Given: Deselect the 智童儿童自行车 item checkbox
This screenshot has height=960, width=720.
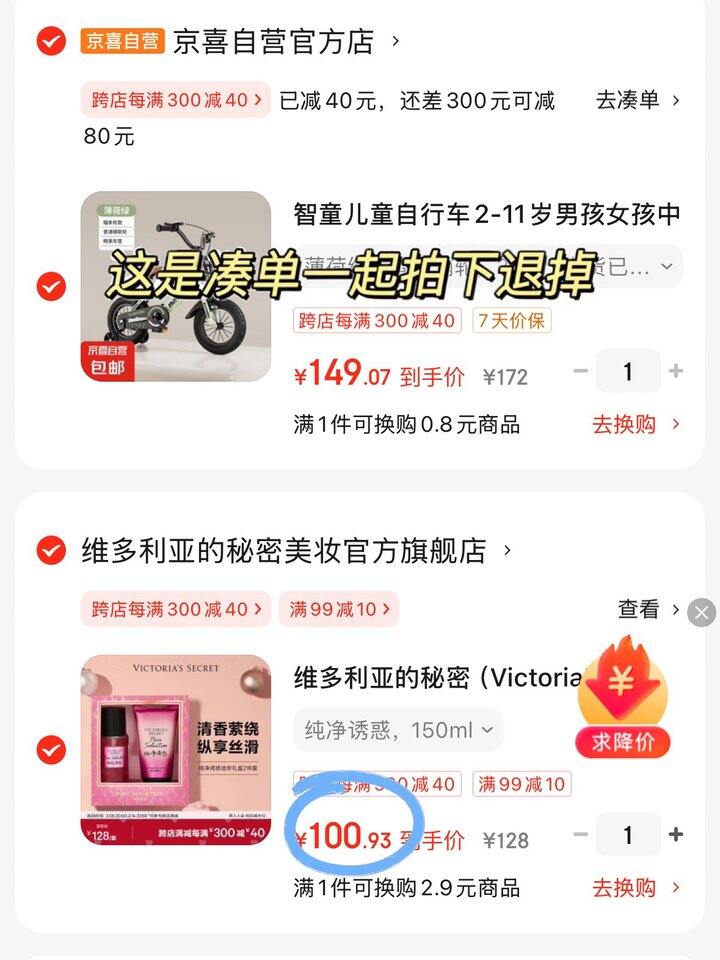Looking at the screenshot, I should (51, 287).
